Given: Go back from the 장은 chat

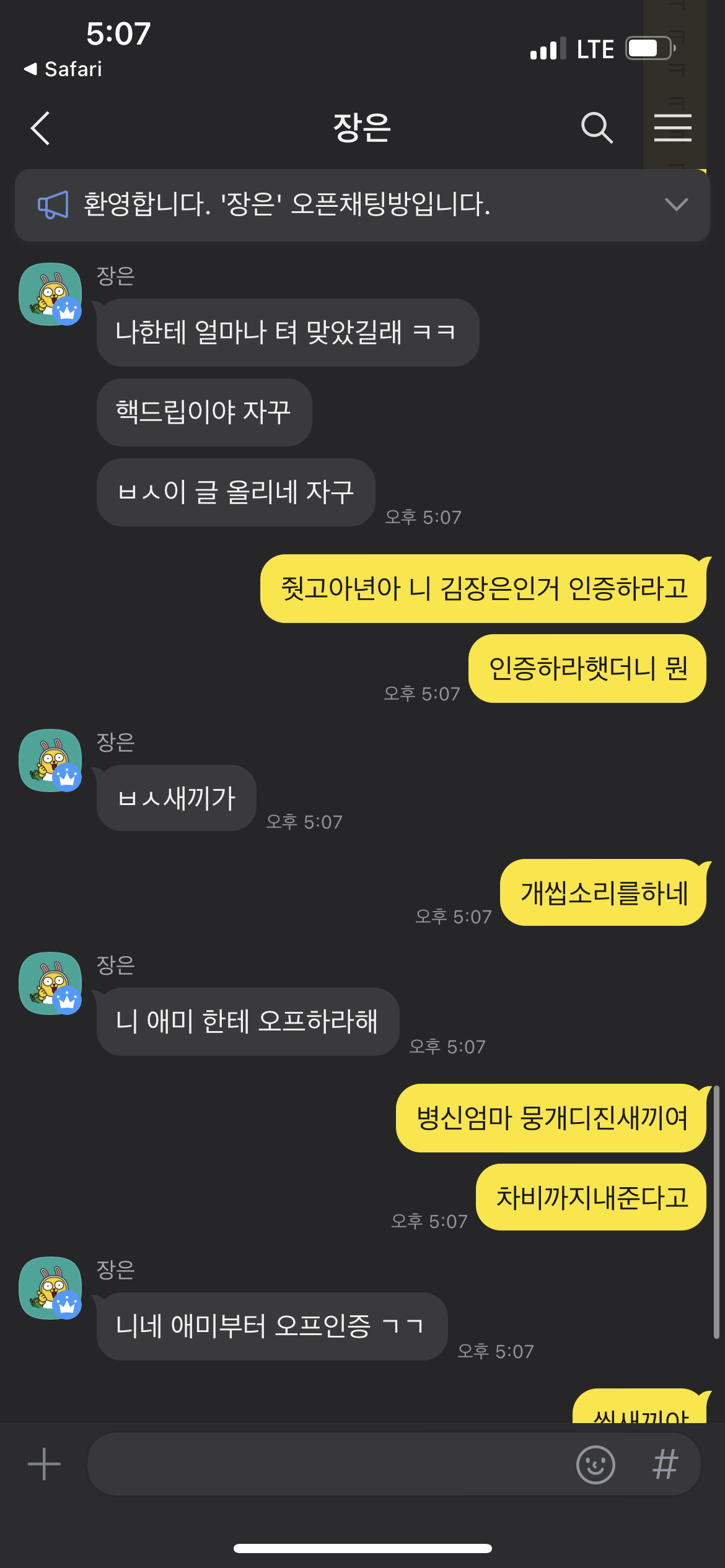Looking at the screenshot, I should (x=41, y=128).
